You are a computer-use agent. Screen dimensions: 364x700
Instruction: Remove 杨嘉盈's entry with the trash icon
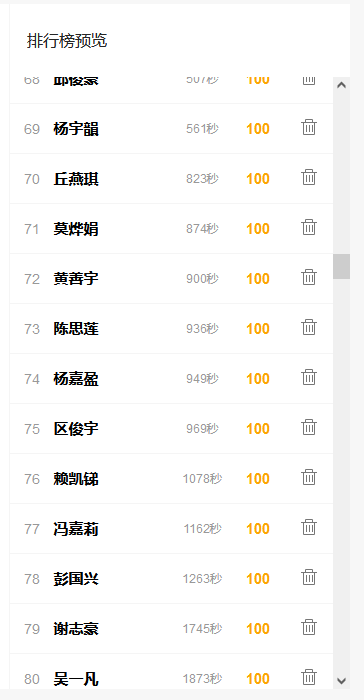click(x=309, y=377)
